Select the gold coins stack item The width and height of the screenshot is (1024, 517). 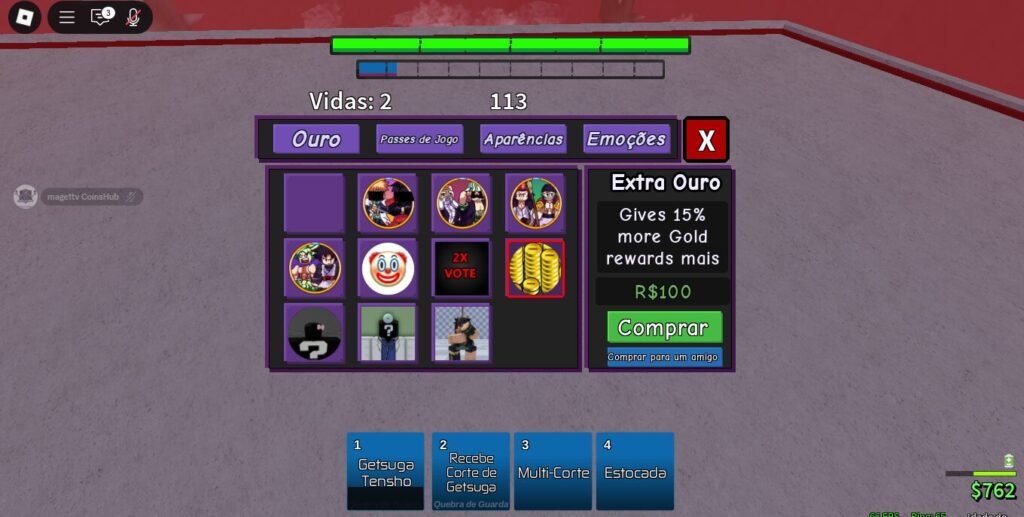pyautogui.click(x=535, y=268)
